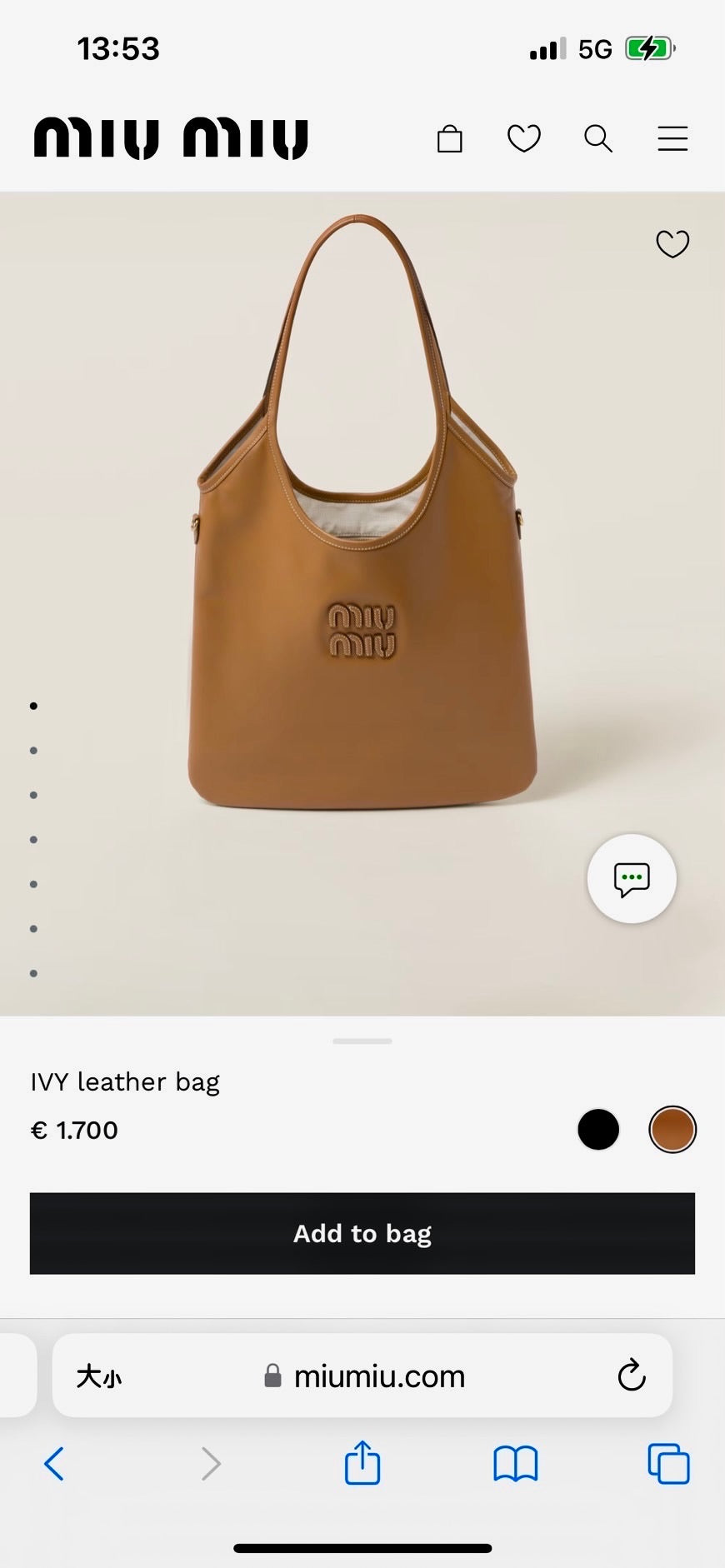
Task: Open the site search
Action: pyautogui.click(x=598, y=138)
